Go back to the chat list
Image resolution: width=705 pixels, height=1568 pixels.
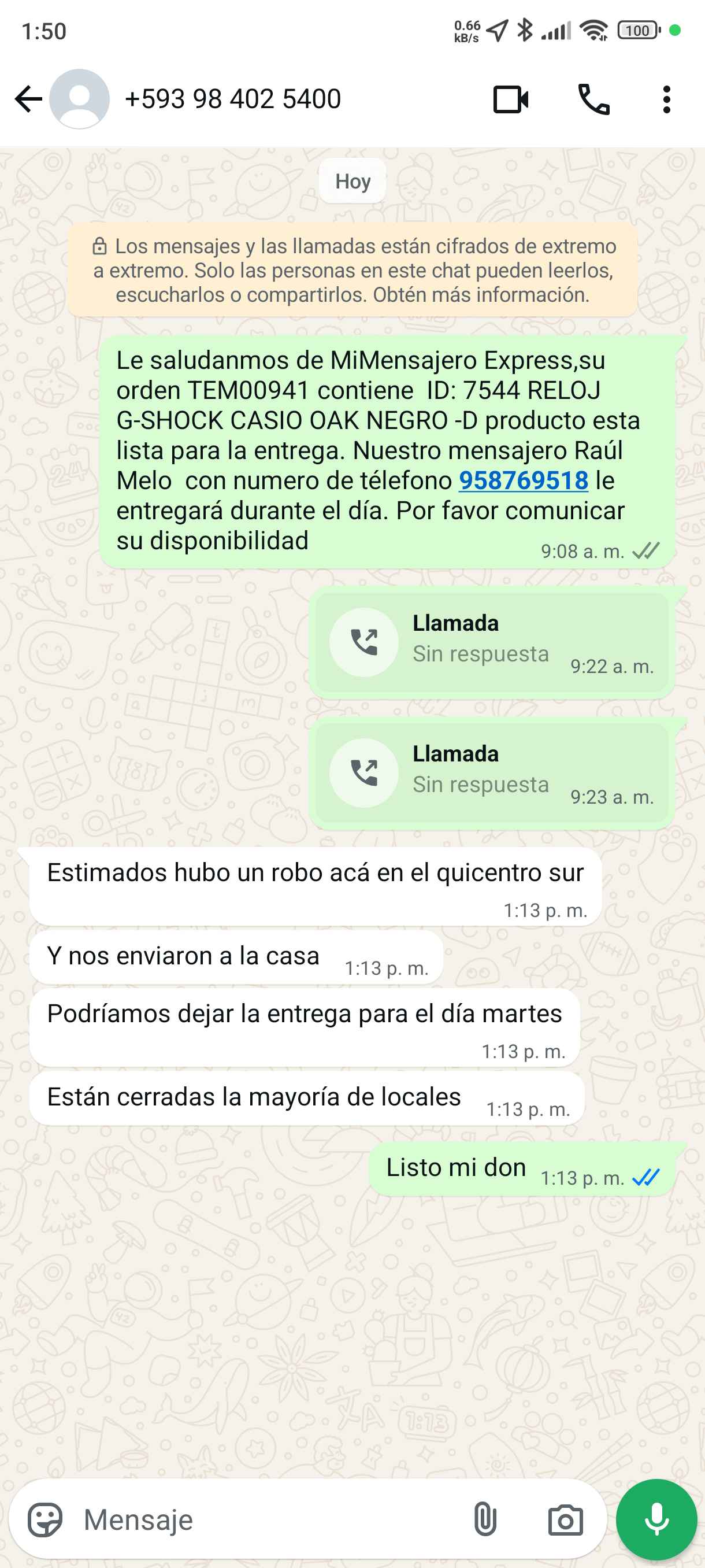pyautogui.click(x=28, y=99)
